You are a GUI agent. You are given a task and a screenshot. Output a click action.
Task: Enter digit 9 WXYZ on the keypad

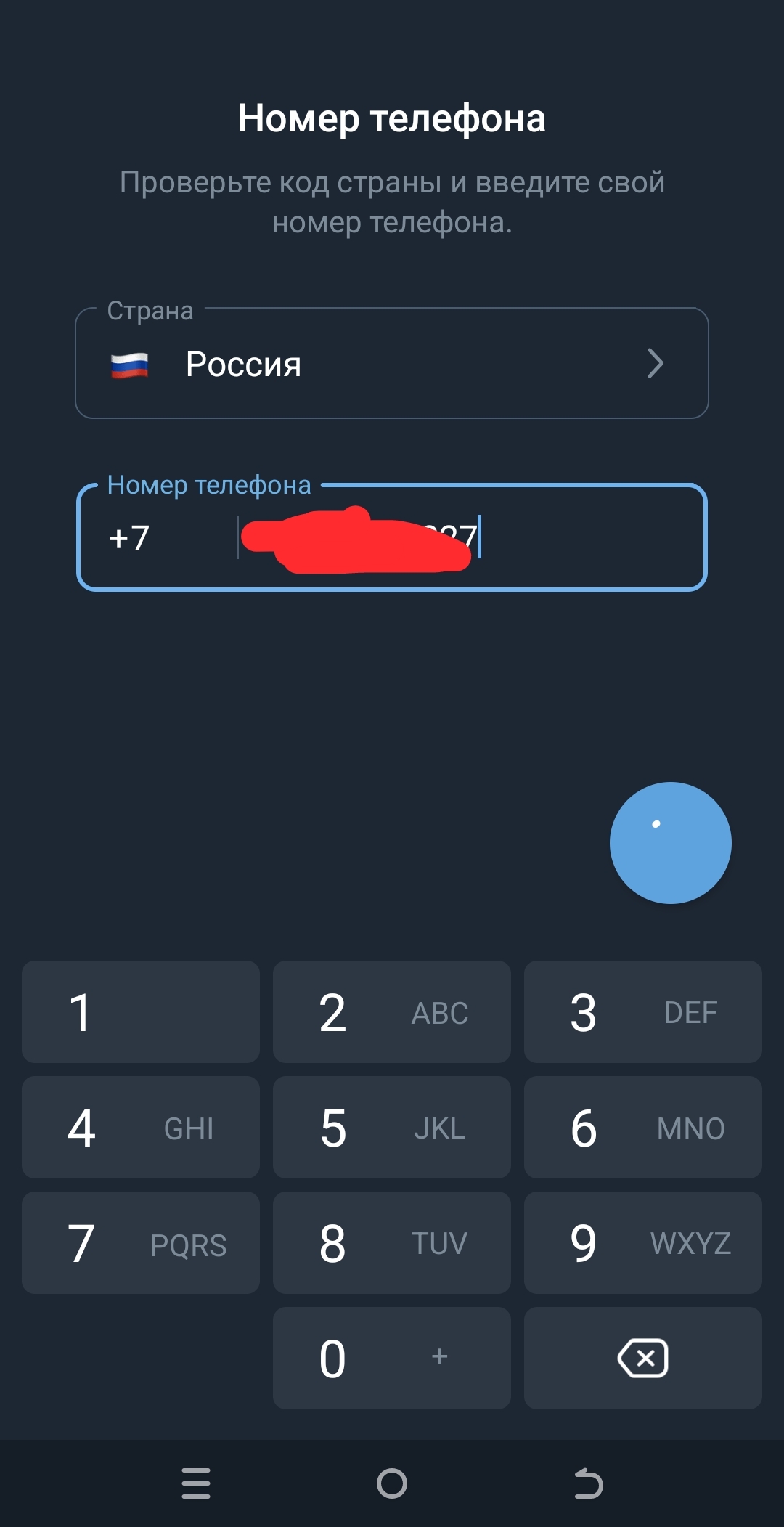[642, 1243]
